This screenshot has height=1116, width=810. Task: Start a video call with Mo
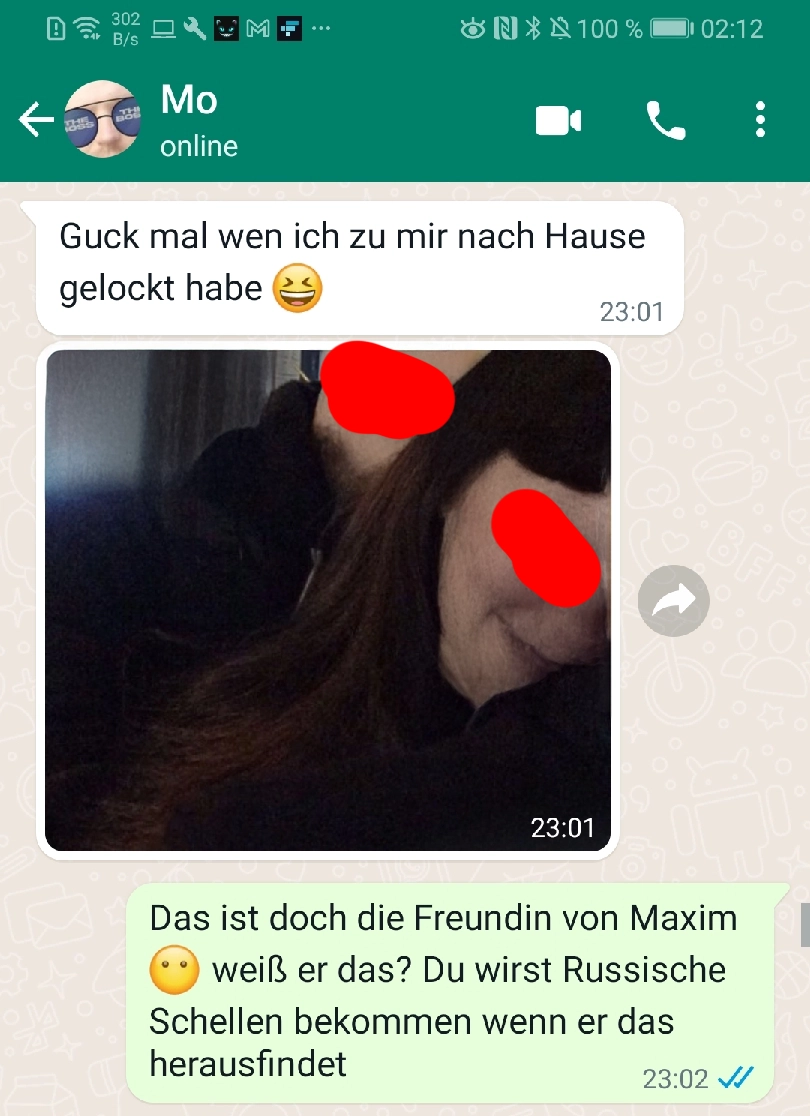point(558,121)
